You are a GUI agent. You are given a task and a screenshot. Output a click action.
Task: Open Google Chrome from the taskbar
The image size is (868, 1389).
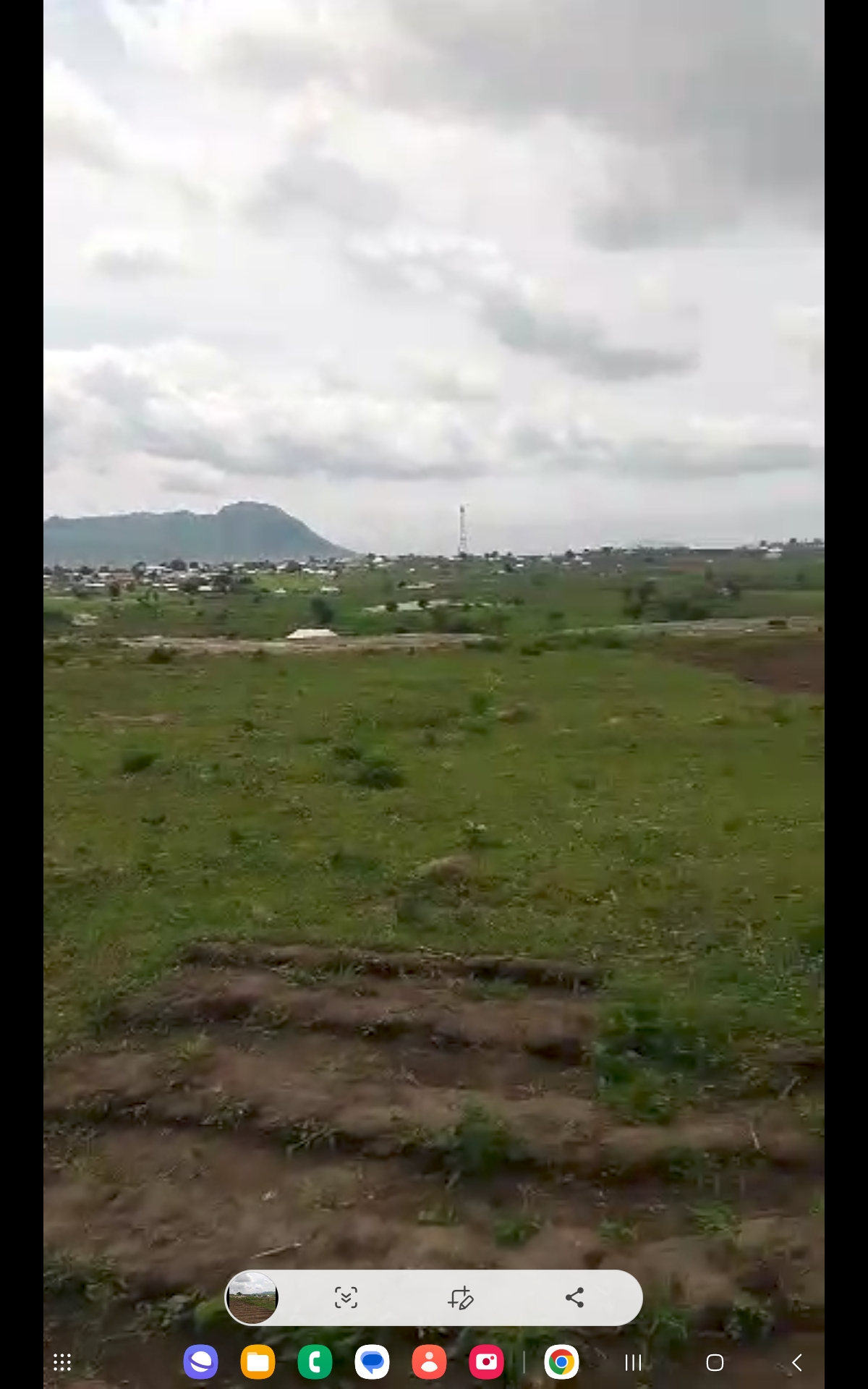click(x=561, y=1363)
